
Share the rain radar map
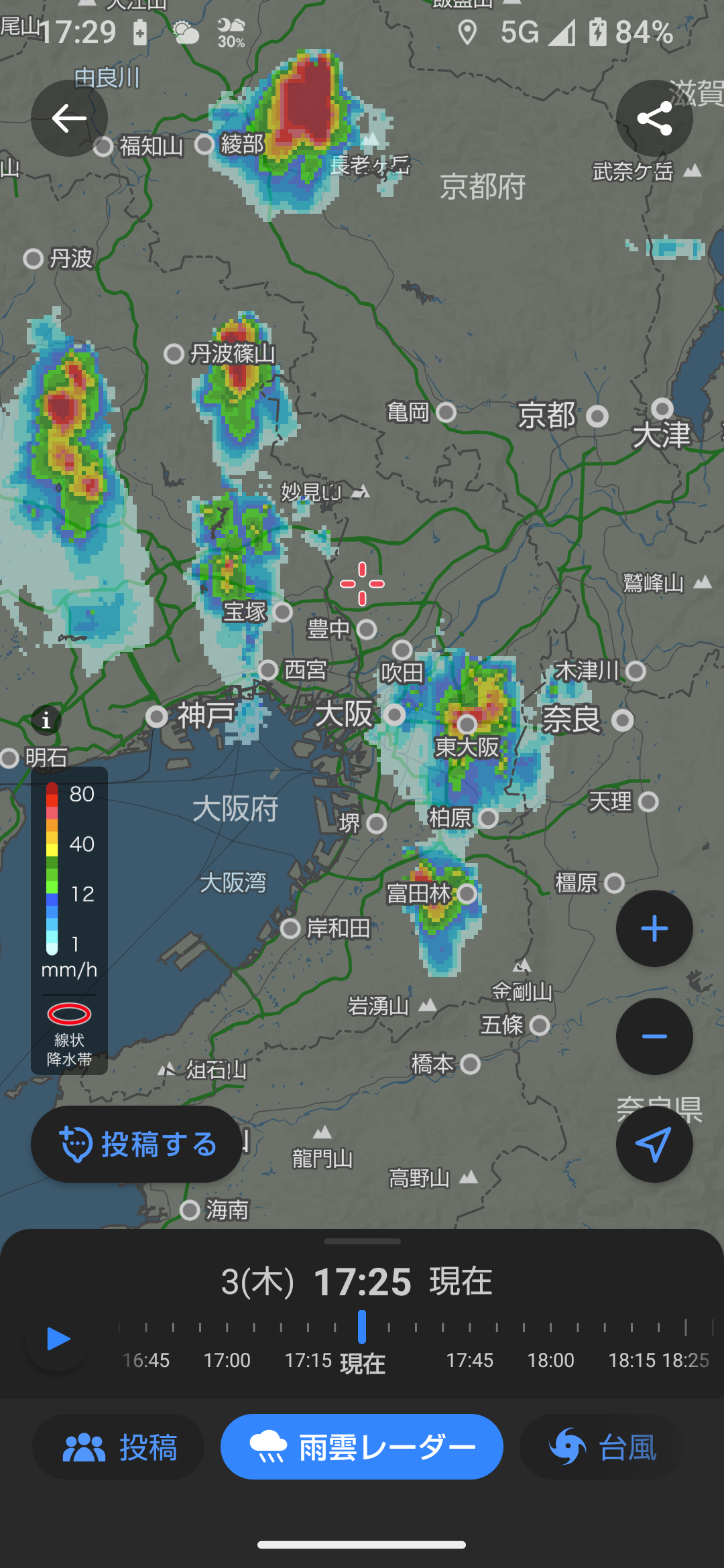pyautogui.click(x=654, y=119)
